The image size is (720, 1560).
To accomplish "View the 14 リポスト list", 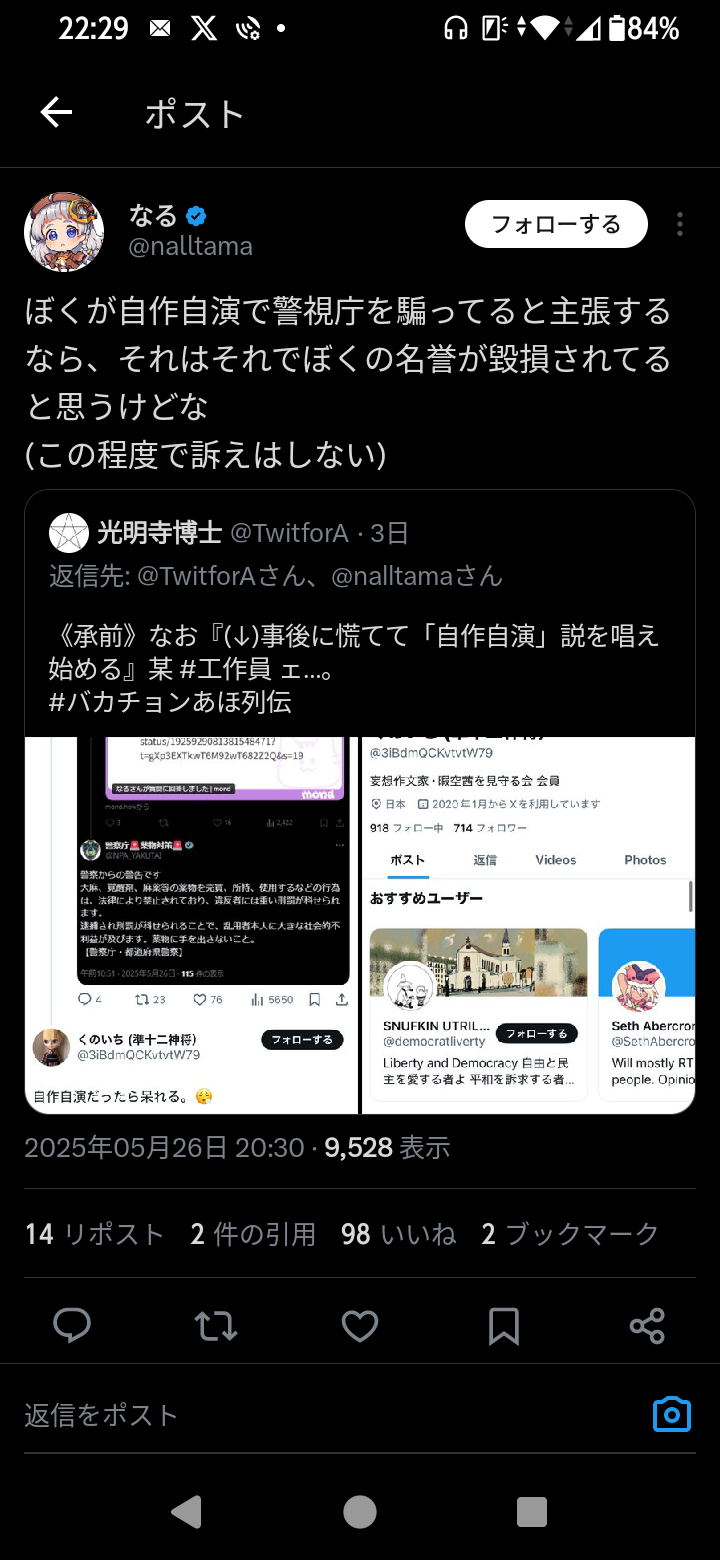I will [x=94, y=1234].
